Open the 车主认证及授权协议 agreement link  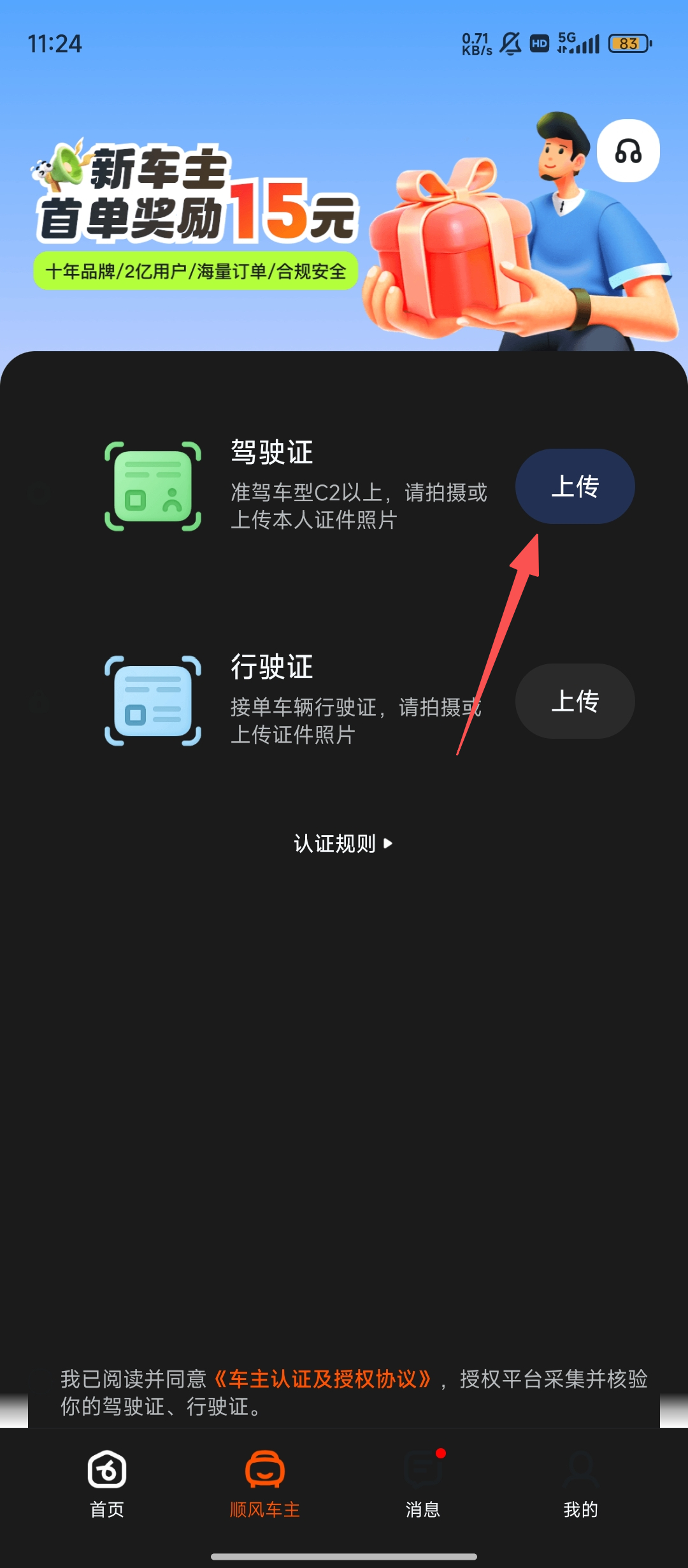click(323, 1379)
